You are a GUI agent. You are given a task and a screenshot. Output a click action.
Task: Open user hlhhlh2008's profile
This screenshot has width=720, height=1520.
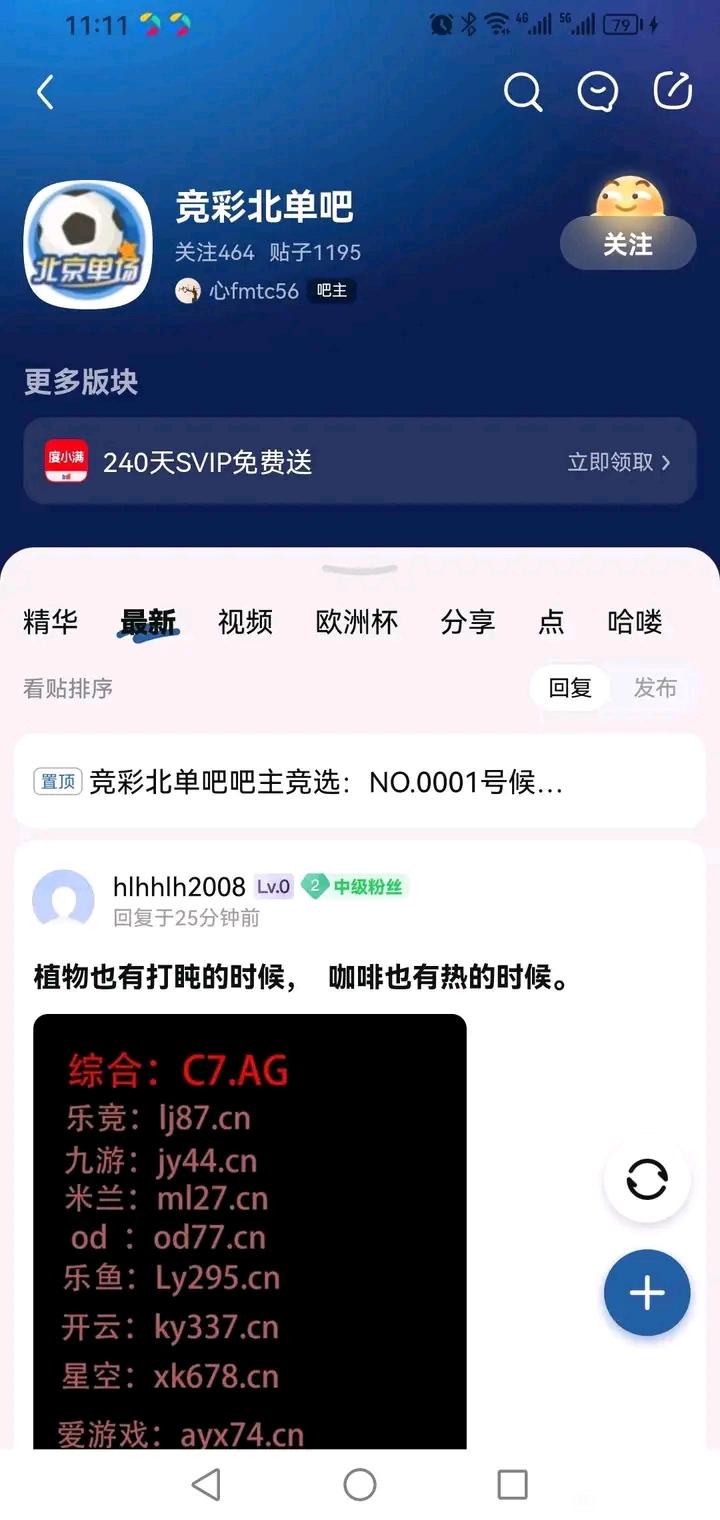180,886
